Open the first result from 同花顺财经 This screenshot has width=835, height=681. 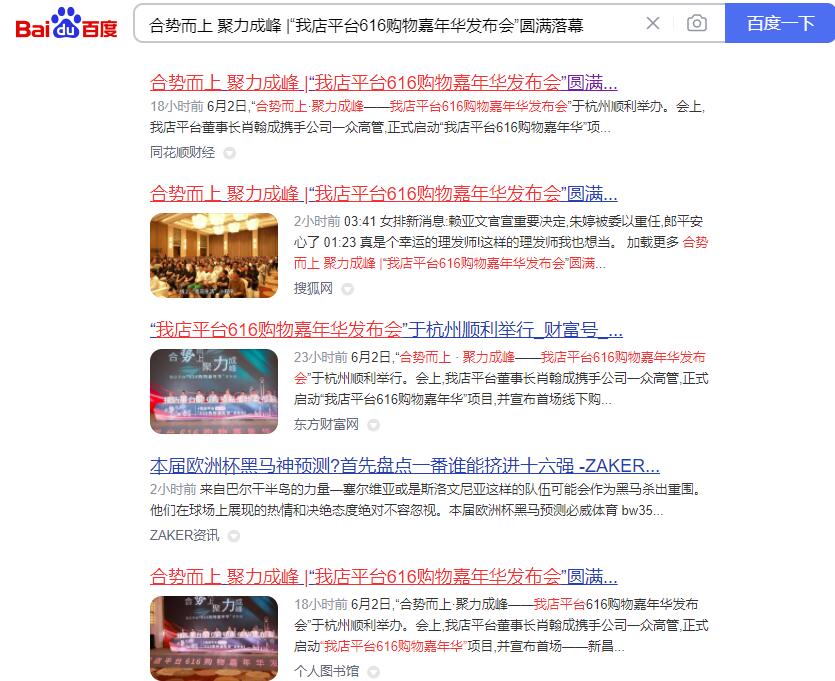[x=383, y=82]
